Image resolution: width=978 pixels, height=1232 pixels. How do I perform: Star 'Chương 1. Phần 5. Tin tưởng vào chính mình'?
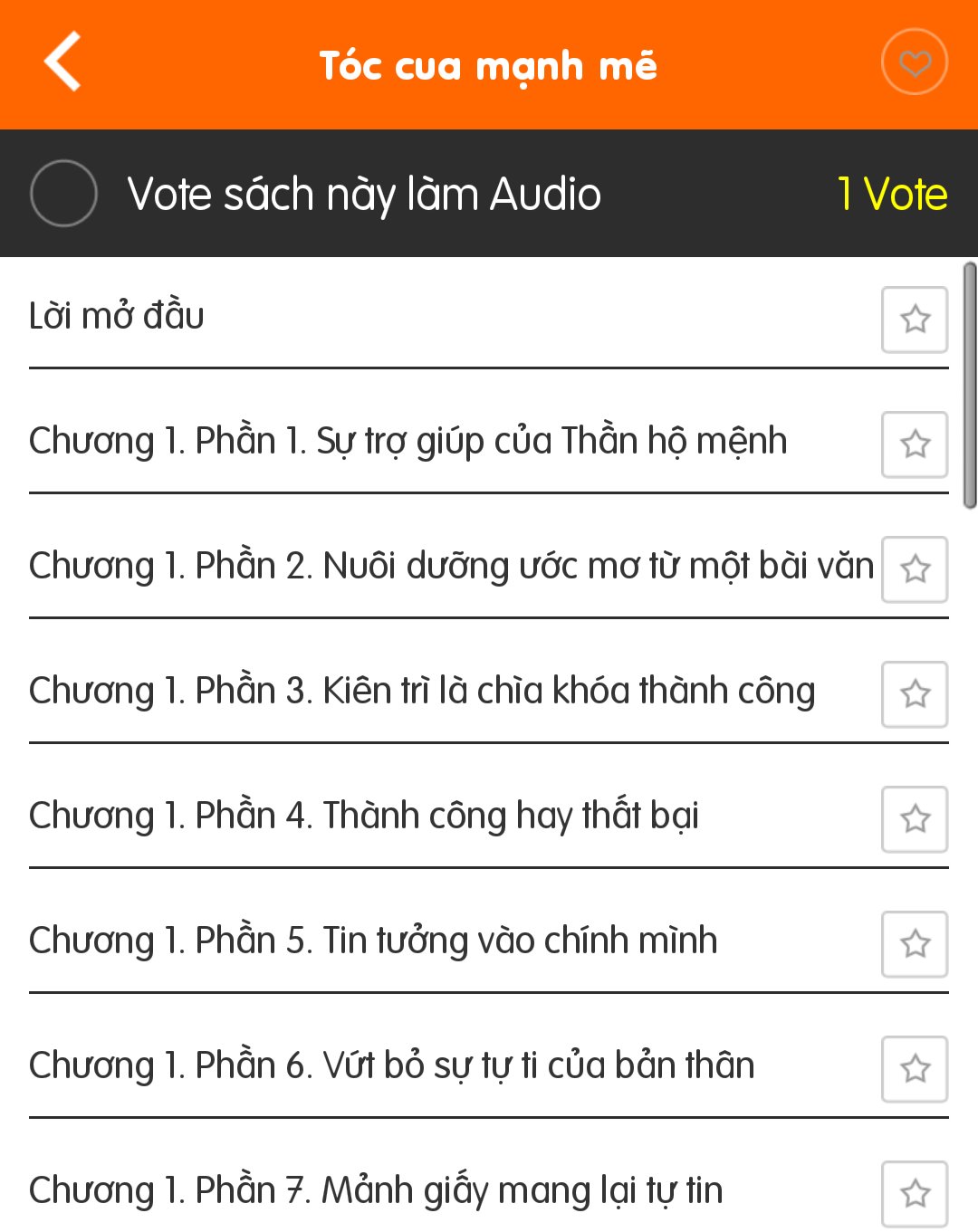[914, 941]
